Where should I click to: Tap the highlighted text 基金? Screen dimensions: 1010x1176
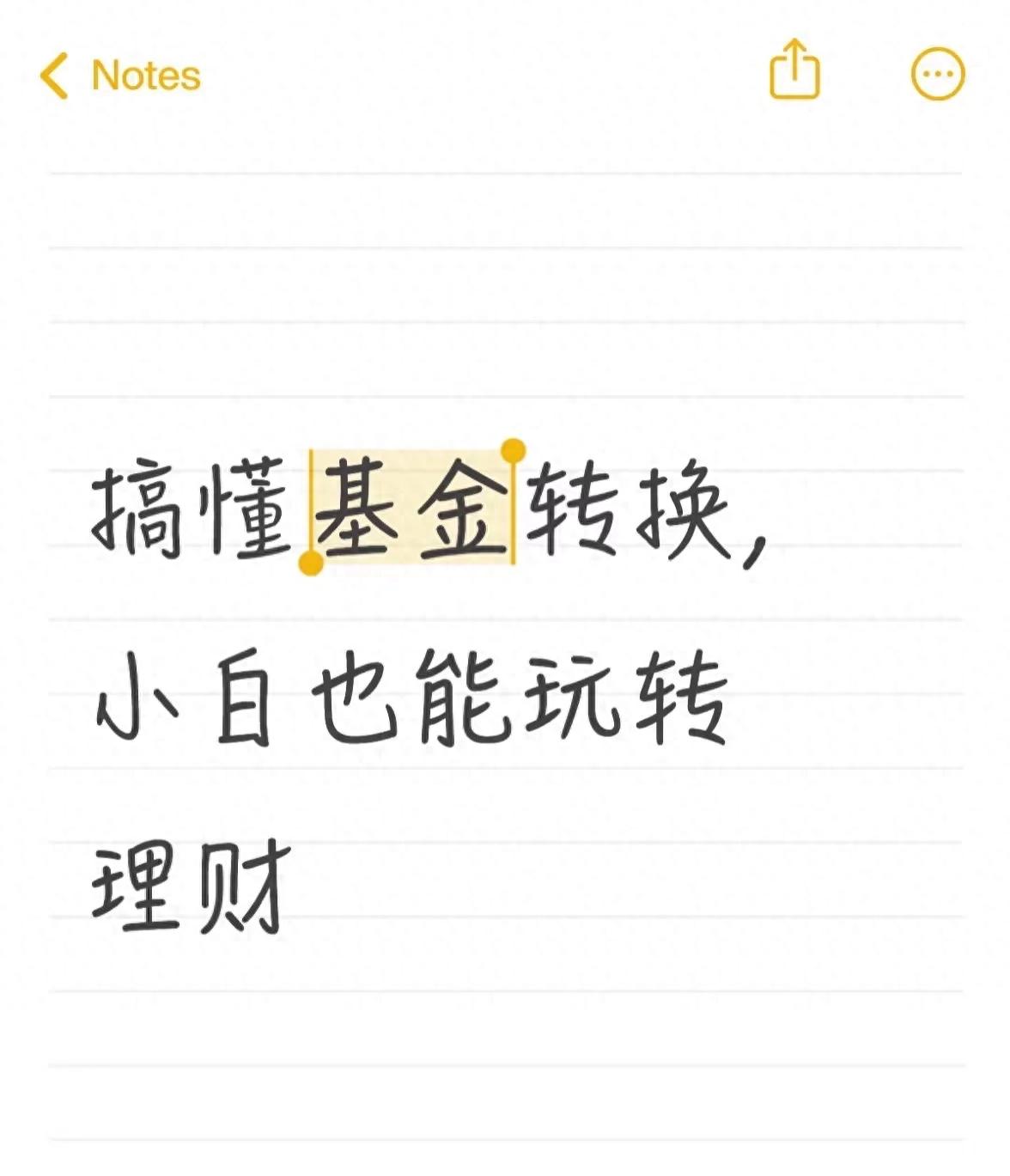click(411, 507)
